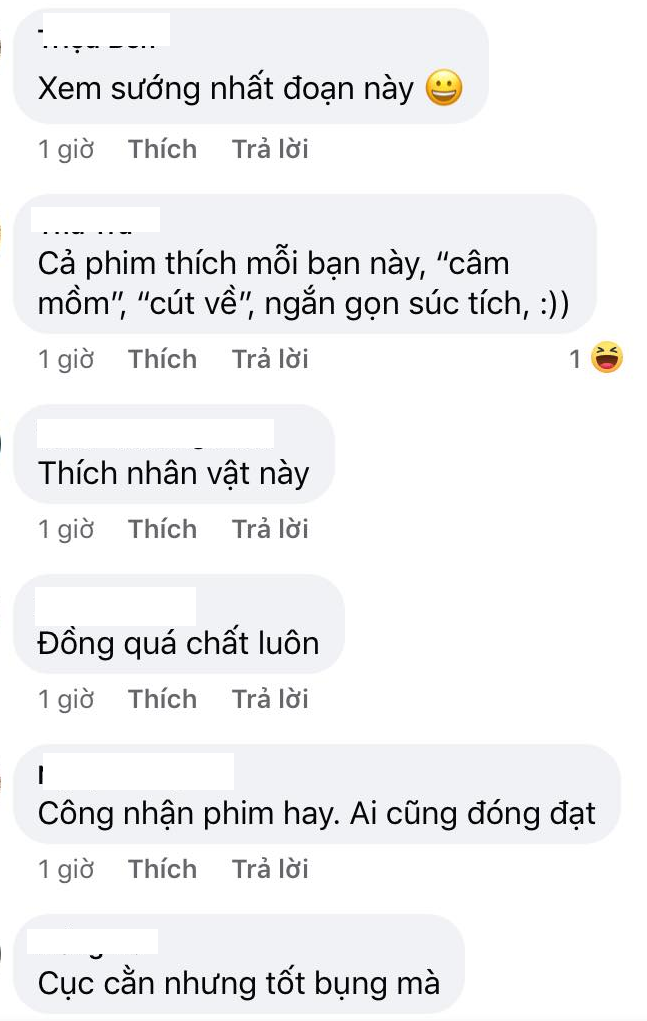Like the comment 'Thích nhân vật này'

point(162,529)
